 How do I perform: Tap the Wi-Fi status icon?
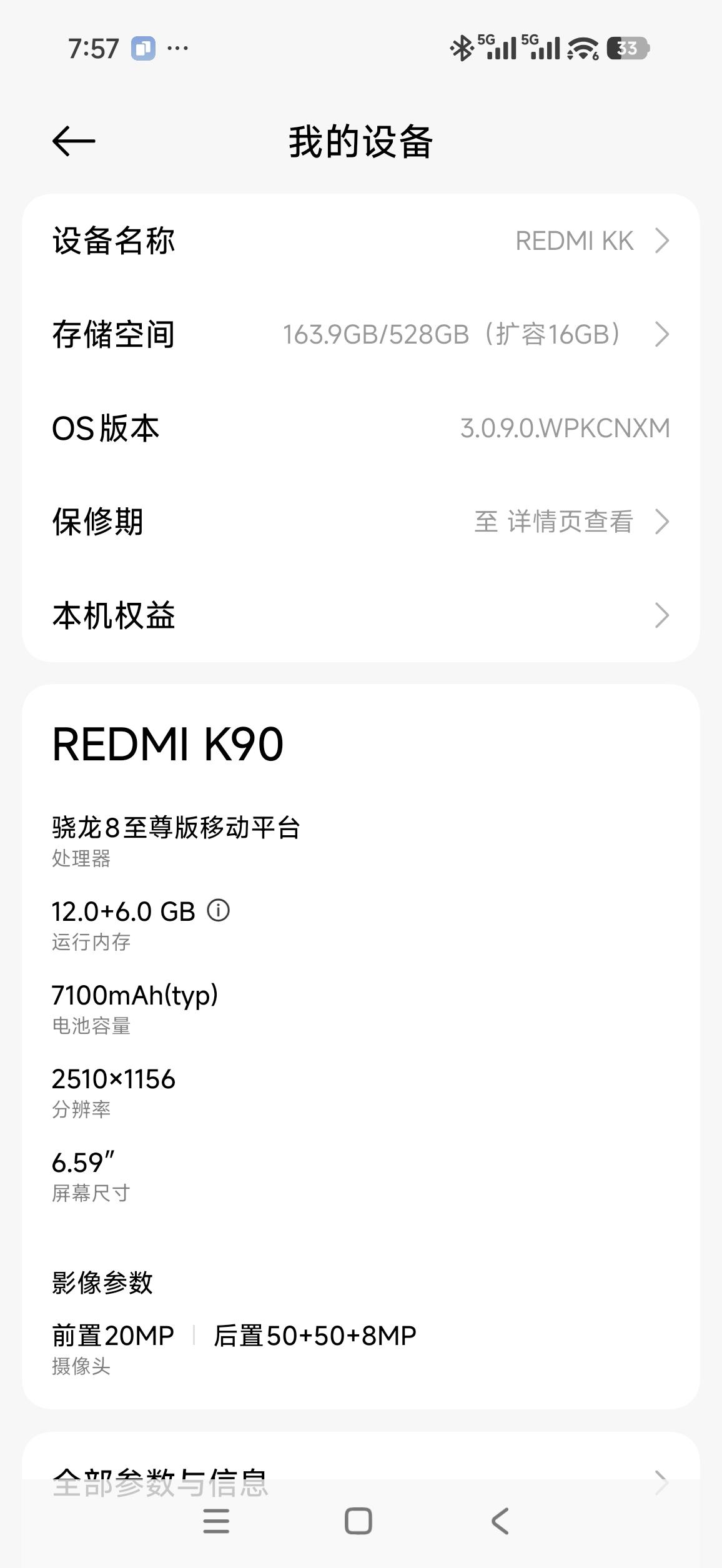(x=581, y=49)
